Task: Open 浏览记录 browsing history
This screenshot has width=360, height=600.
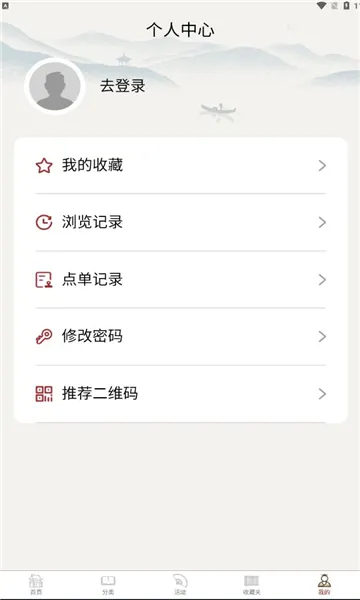Action: coord(181,222)
